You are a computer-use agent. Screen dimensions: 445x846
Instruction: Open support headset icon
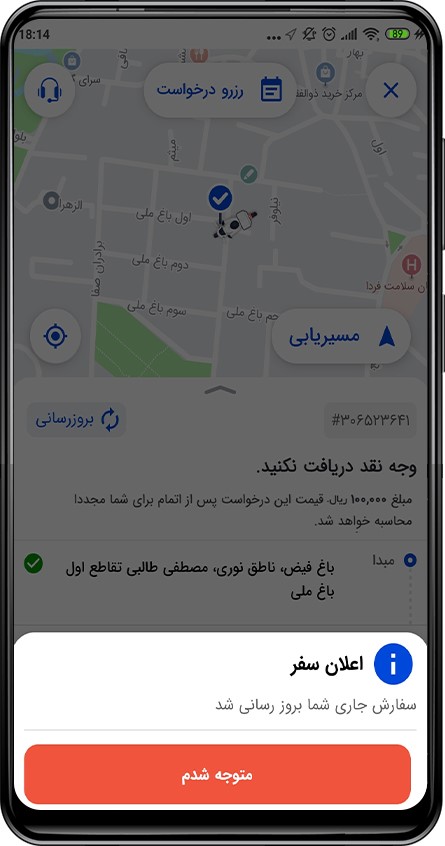point(50,91)
